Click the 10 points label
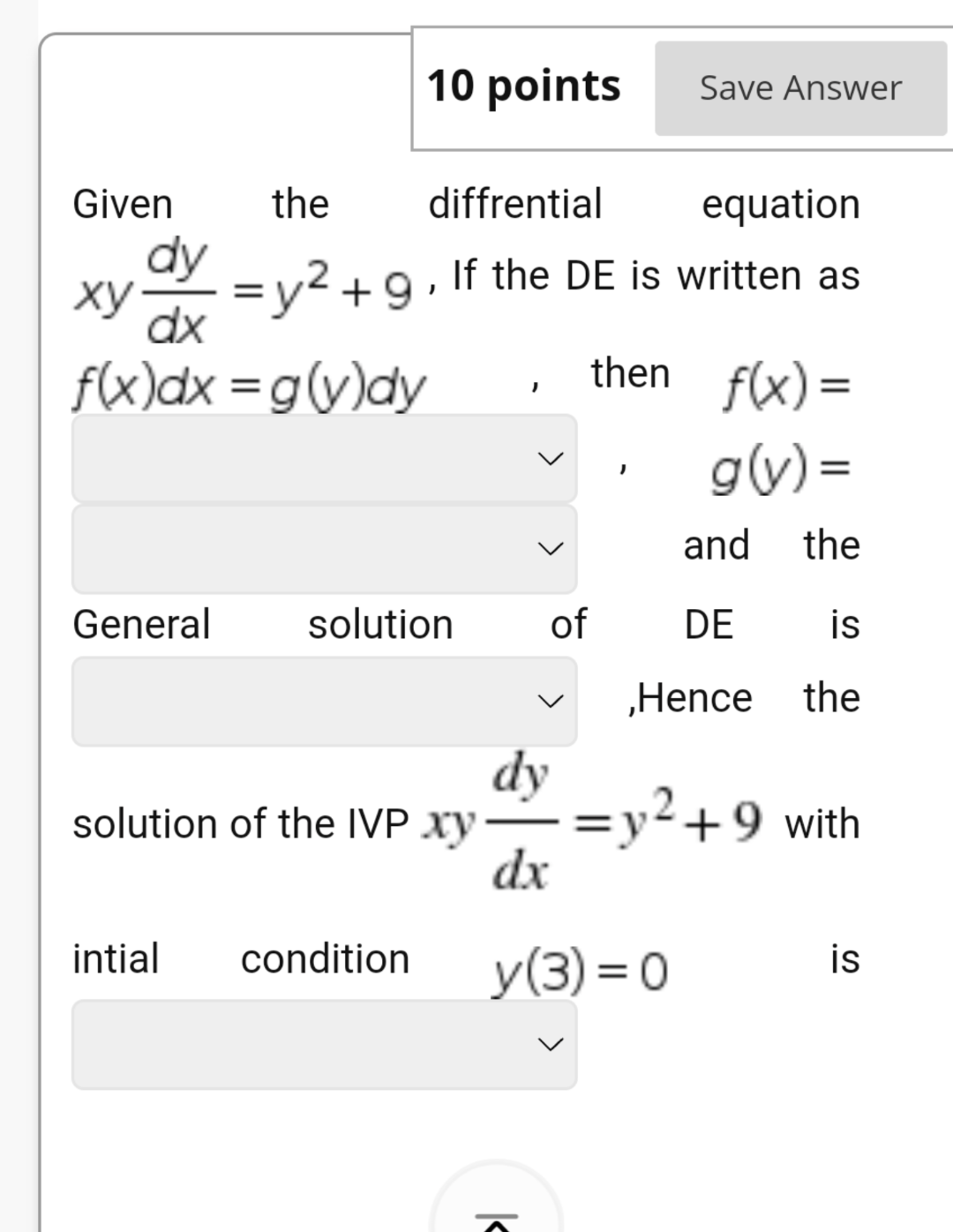This screenshot has width=953, height=1232. [x=524, y=86]
